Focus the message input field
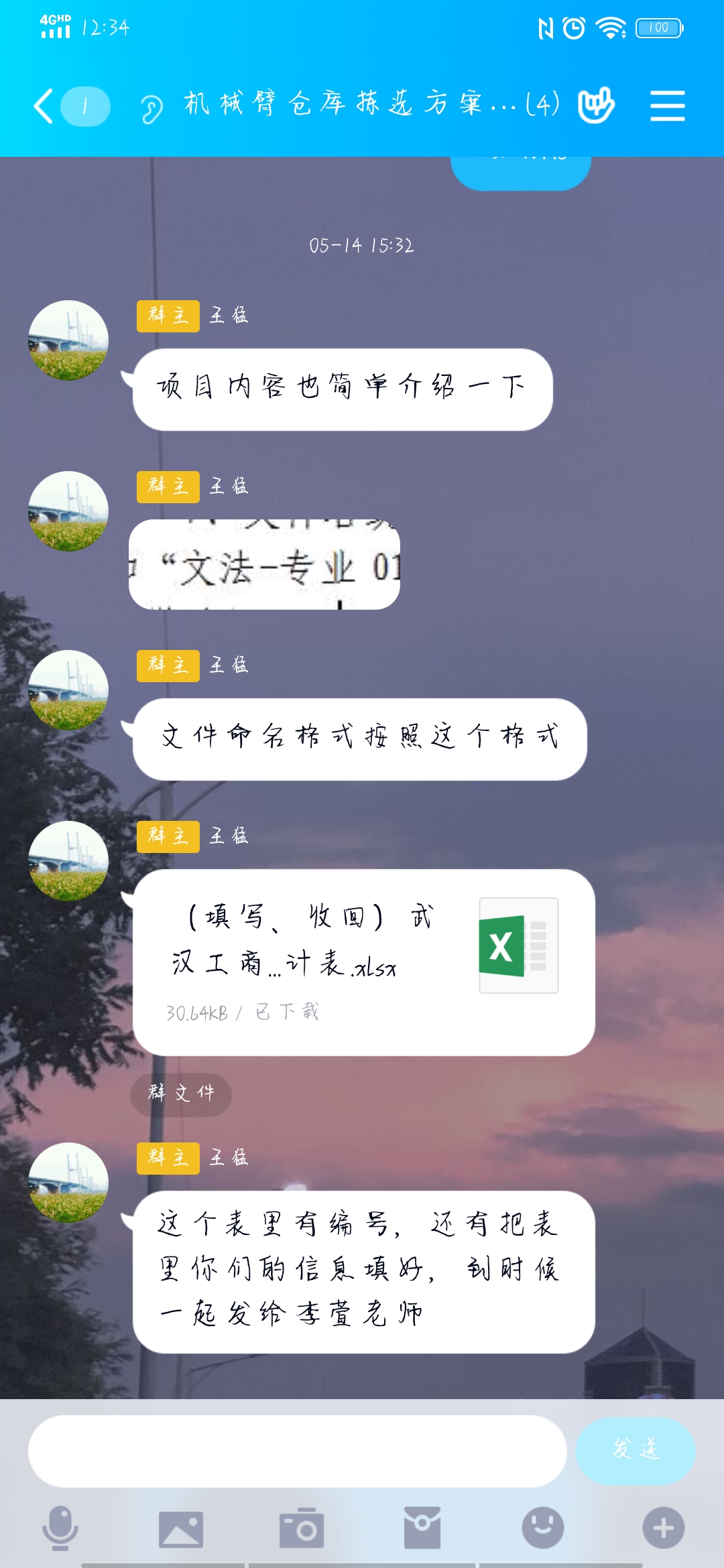Image resolution: width=724 pixels, height=1568 pixels. coord(297,1451)
